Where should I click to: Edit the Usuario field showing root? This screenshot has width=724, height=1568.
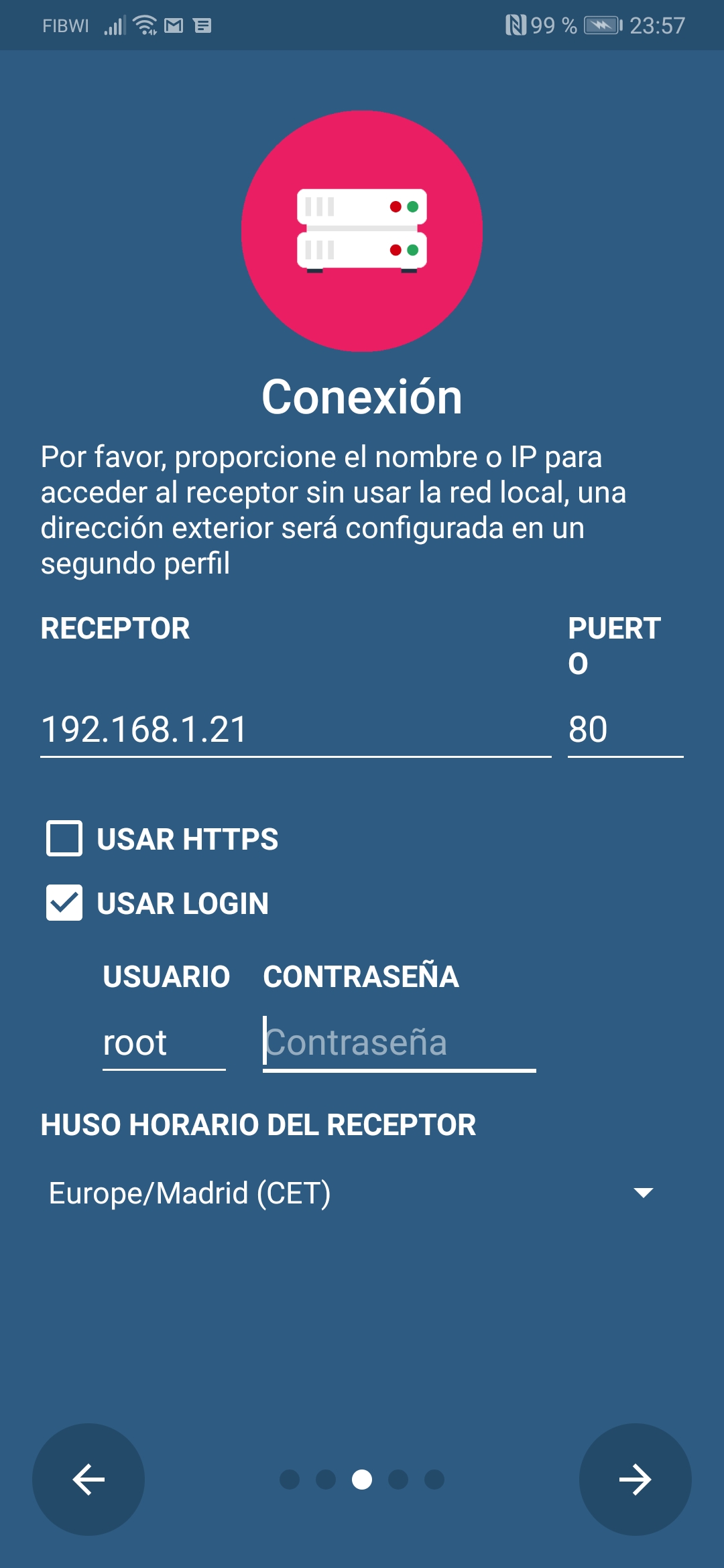pos(164,1043)
